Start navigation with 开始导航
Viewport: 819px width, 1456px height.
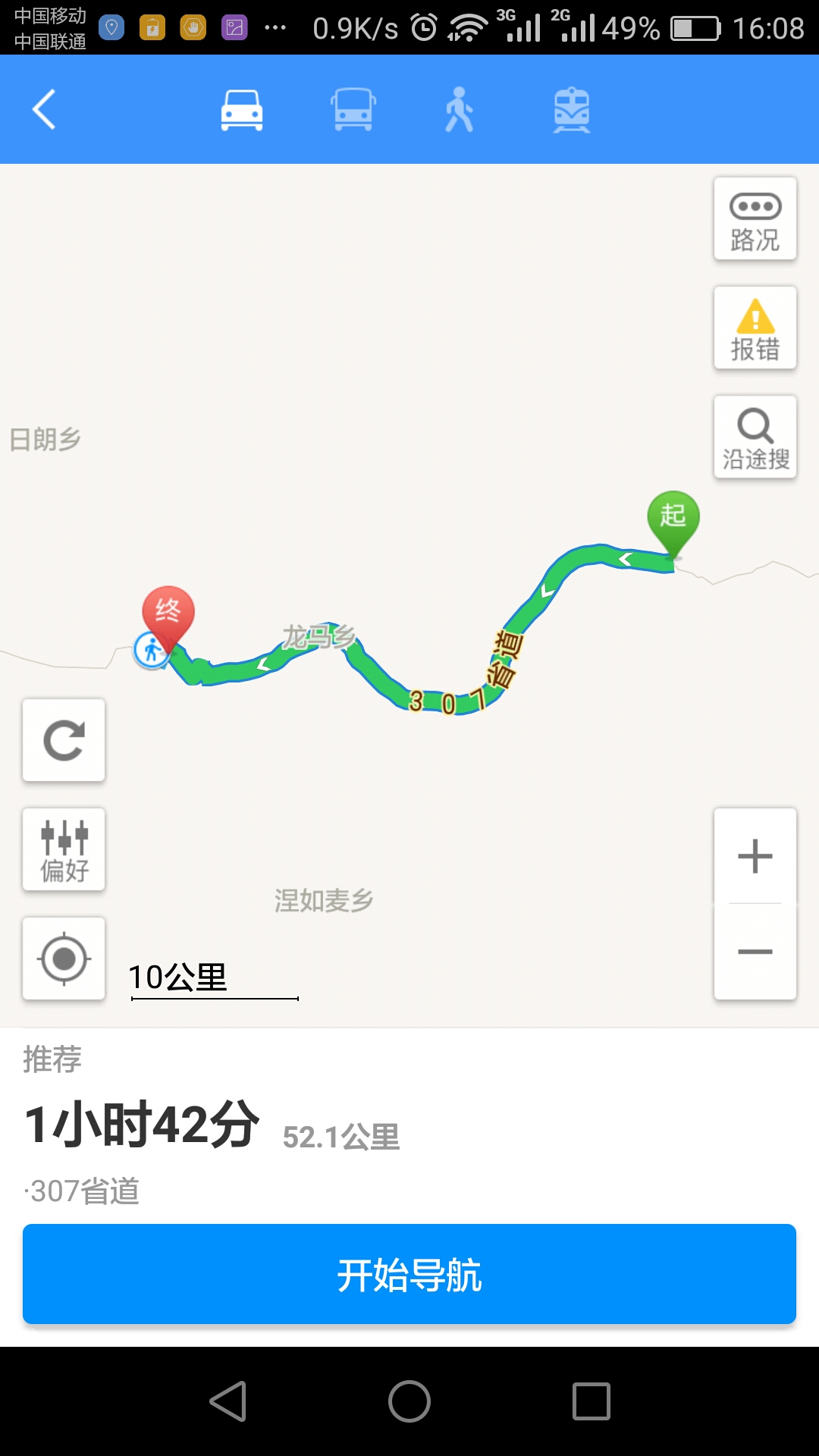click(x=409, y=1274)
